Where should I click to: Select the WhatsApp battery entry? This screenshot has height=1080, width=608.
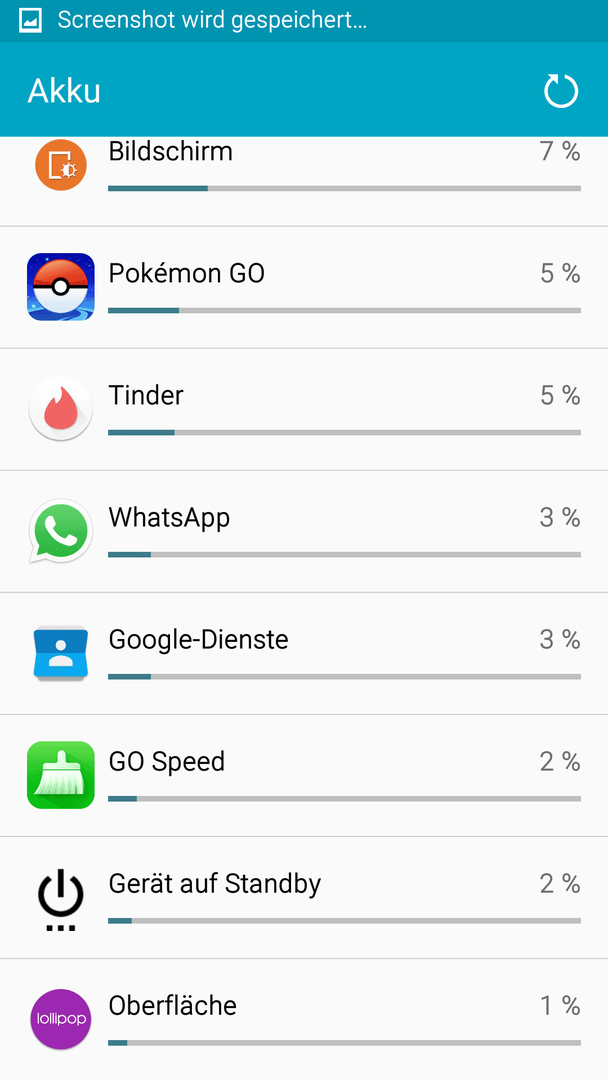pos(304,532)
